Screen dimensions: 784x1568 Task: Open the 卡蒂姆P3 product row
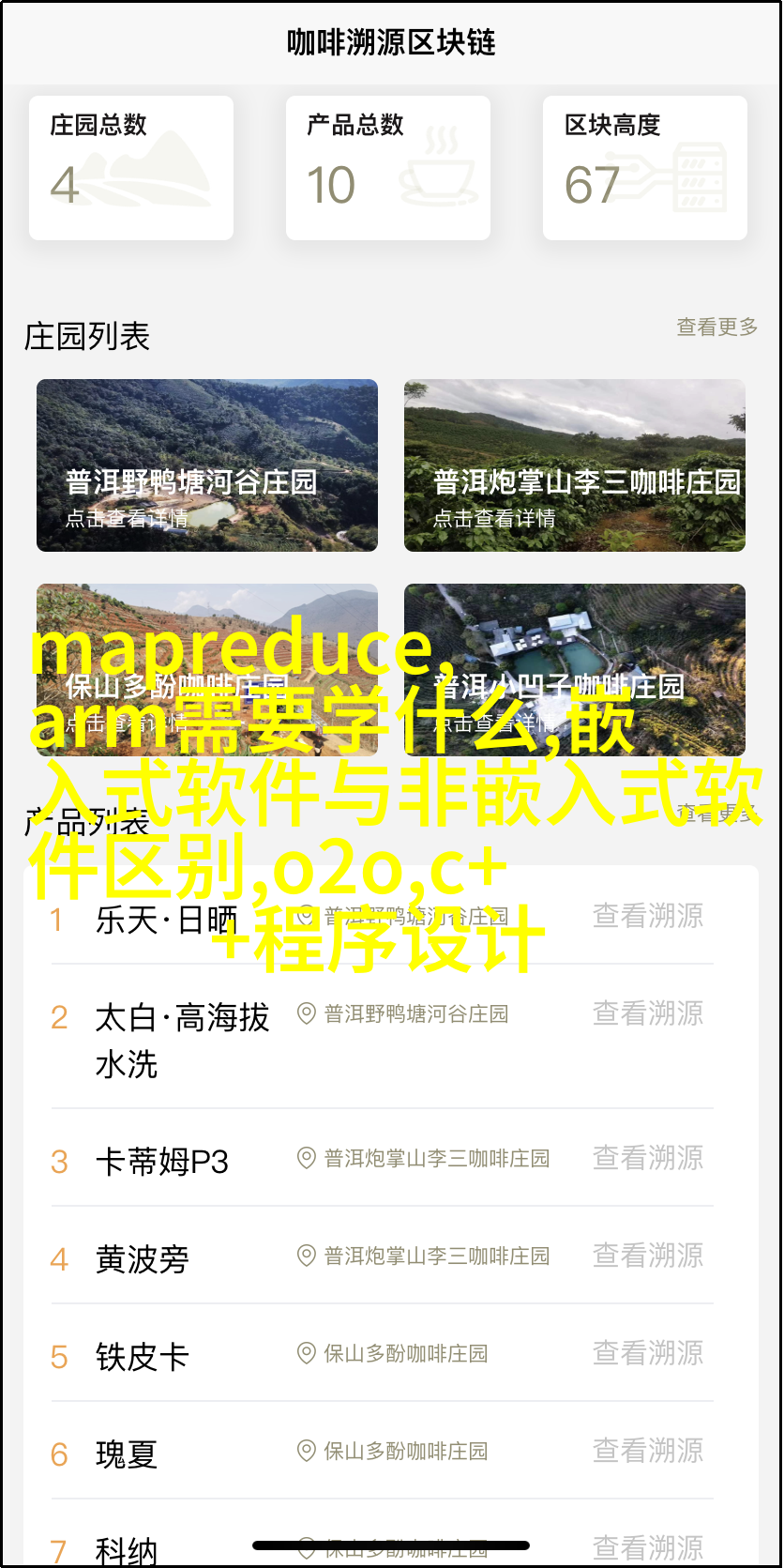(382, 1159)
